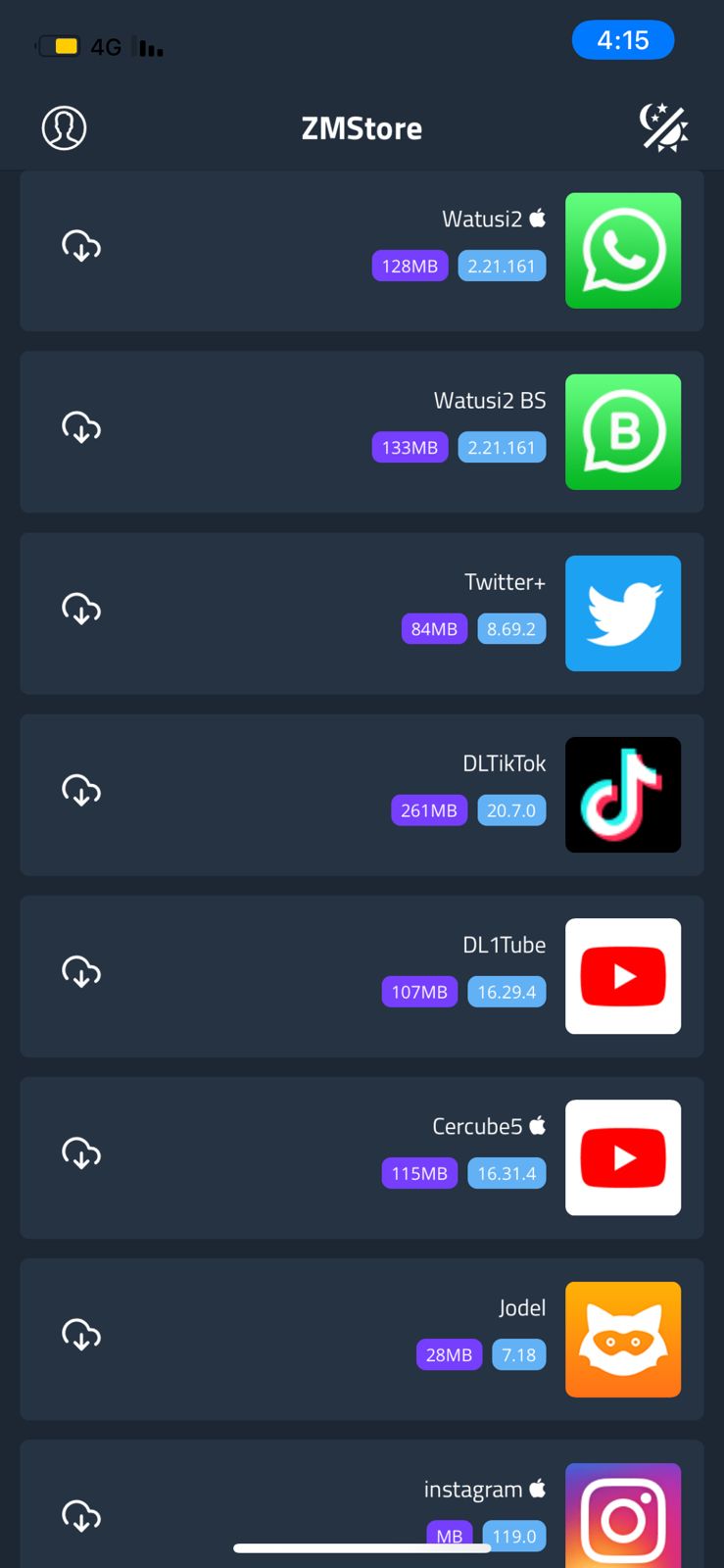Download DLTikTok via its cloud icon
The image size is (724, 1568).
coord(81,790)
